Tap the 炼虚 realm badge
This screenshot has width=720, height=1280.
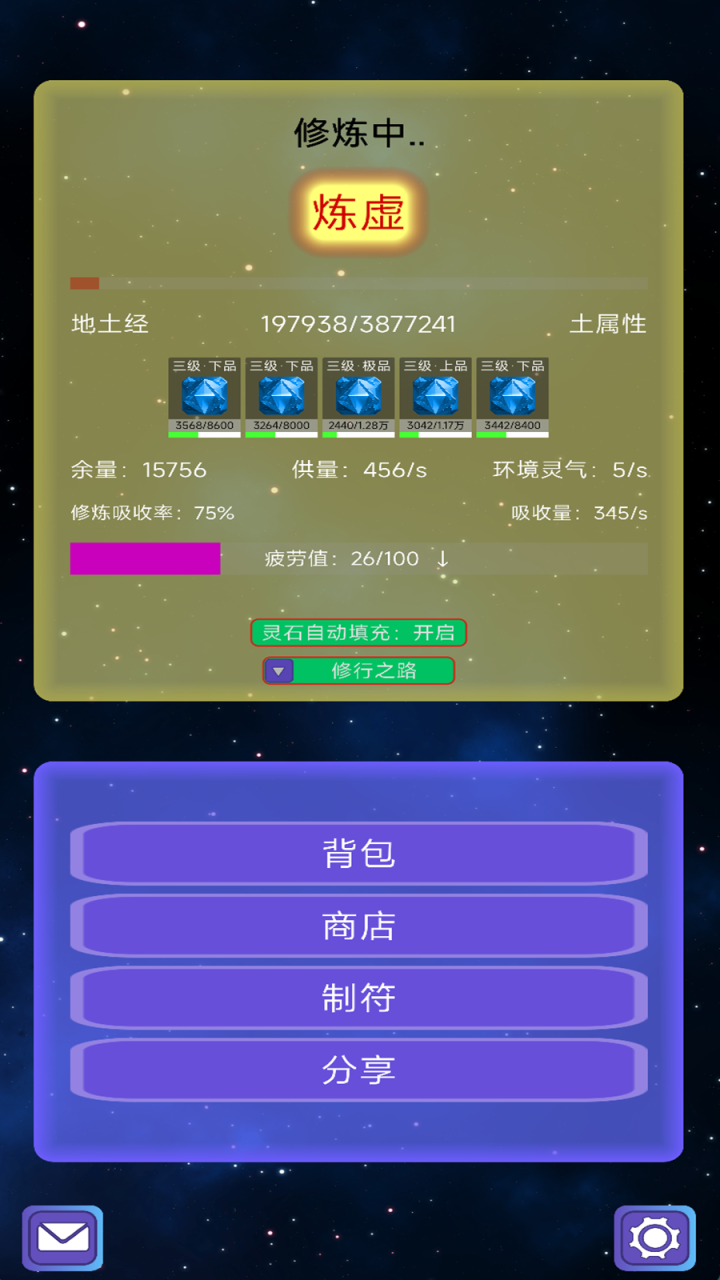(x=358, y=213)
